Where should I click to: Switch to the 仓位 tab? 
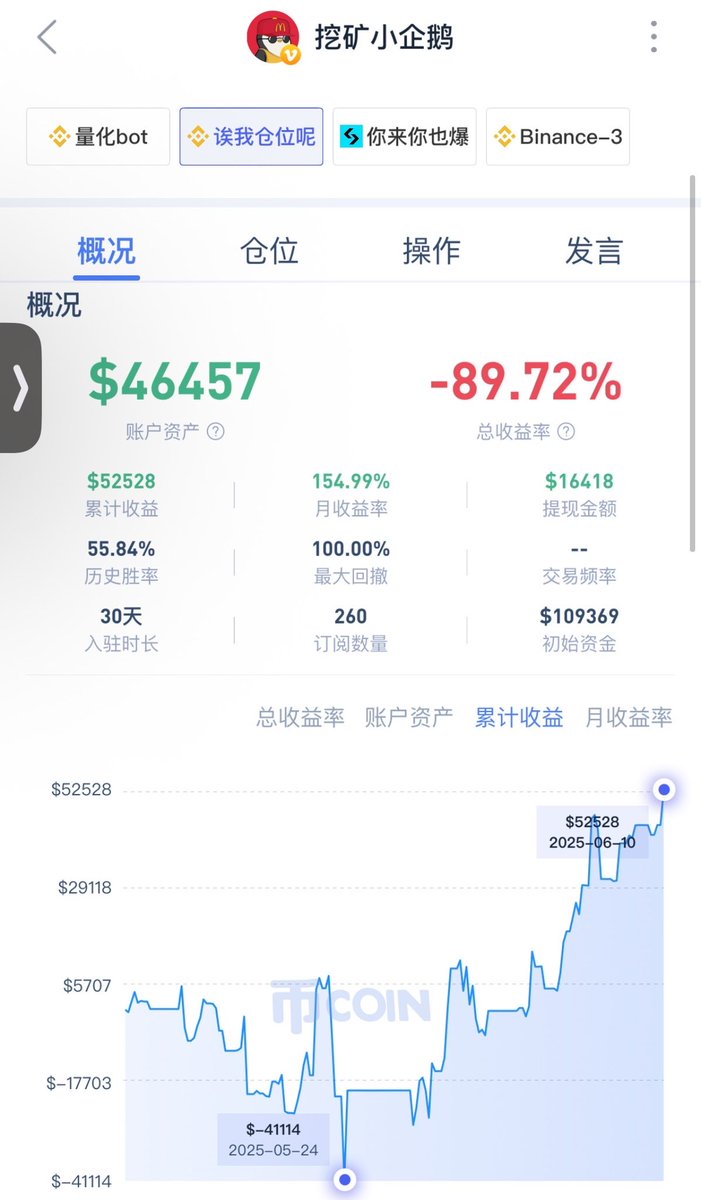click(x=269, y=251)
